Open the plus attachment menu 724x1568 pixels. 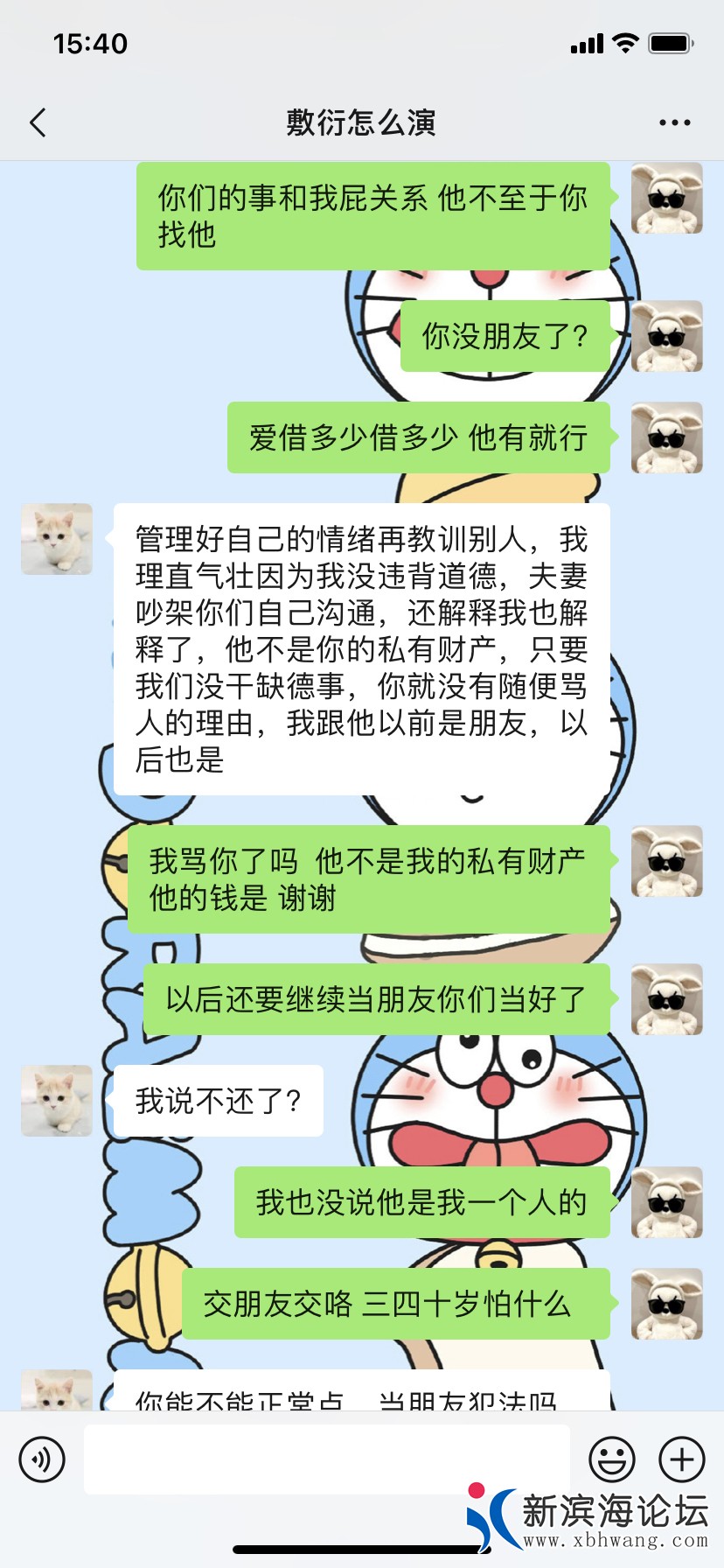(681, 1459)
